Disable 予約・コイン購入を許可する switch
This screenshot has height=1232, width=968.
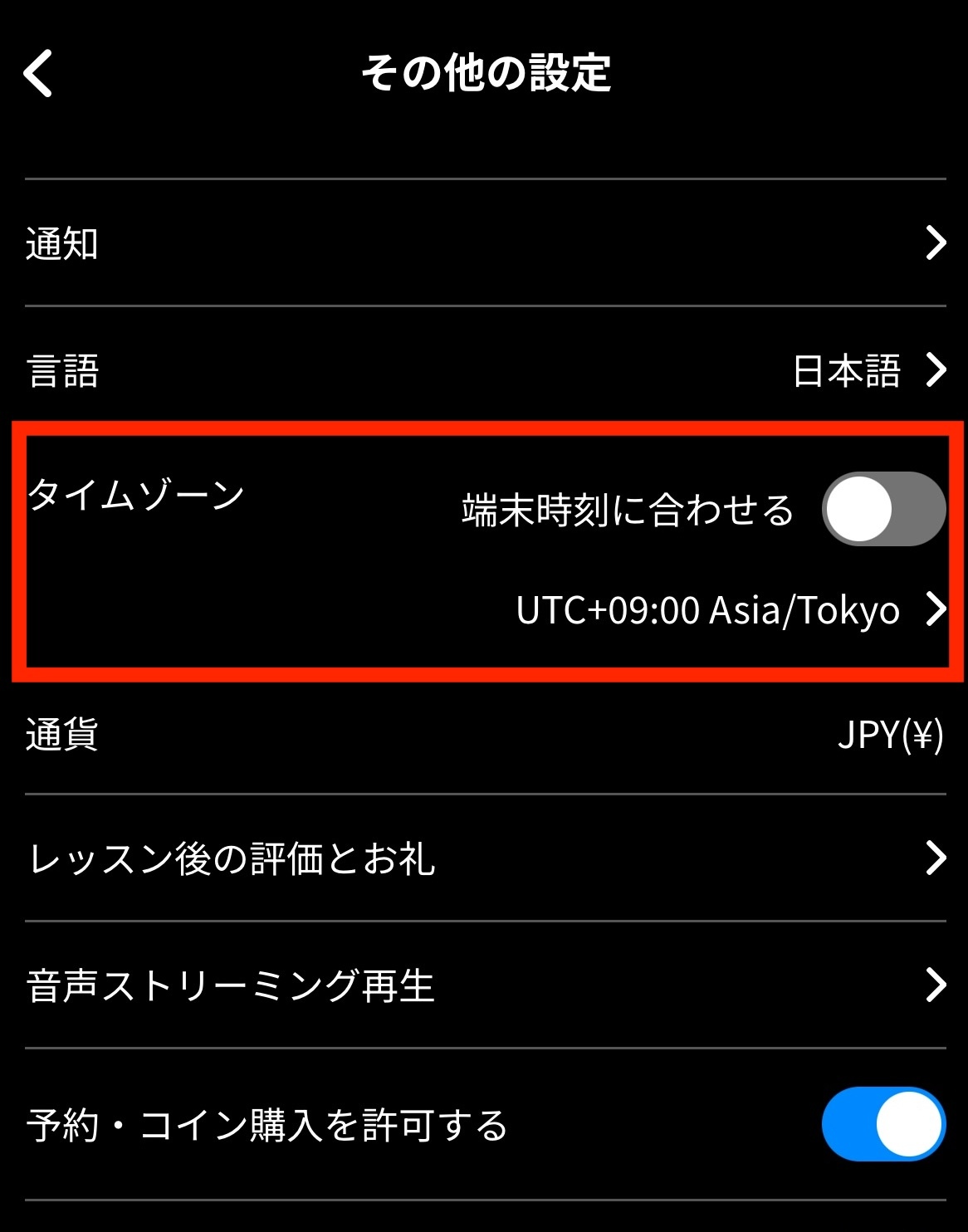883,1124
